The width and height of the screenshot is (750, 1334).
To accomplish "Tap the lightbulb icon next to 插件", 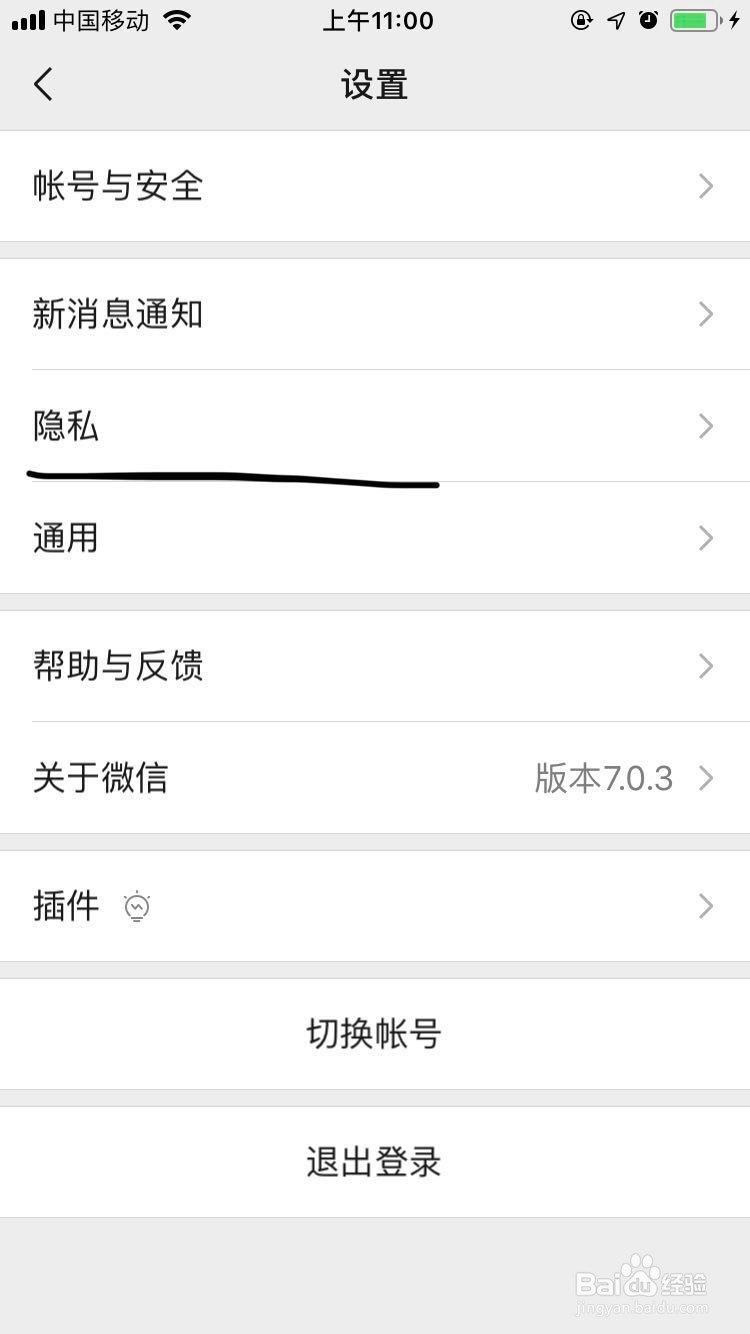I will click(136, 906).
